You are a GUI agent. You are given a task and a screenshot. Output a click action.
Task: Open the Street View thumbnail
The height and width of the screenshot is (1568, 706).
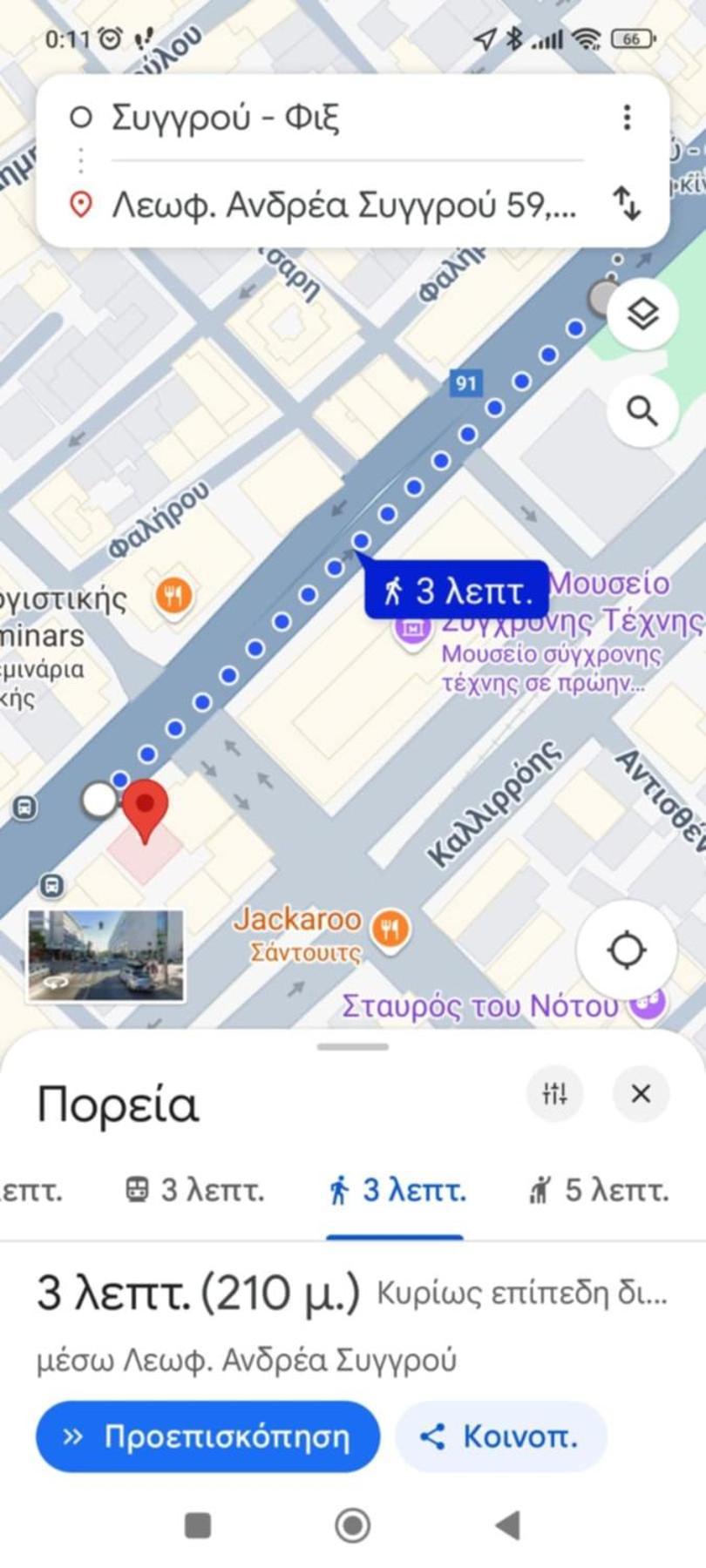point(105,956)
